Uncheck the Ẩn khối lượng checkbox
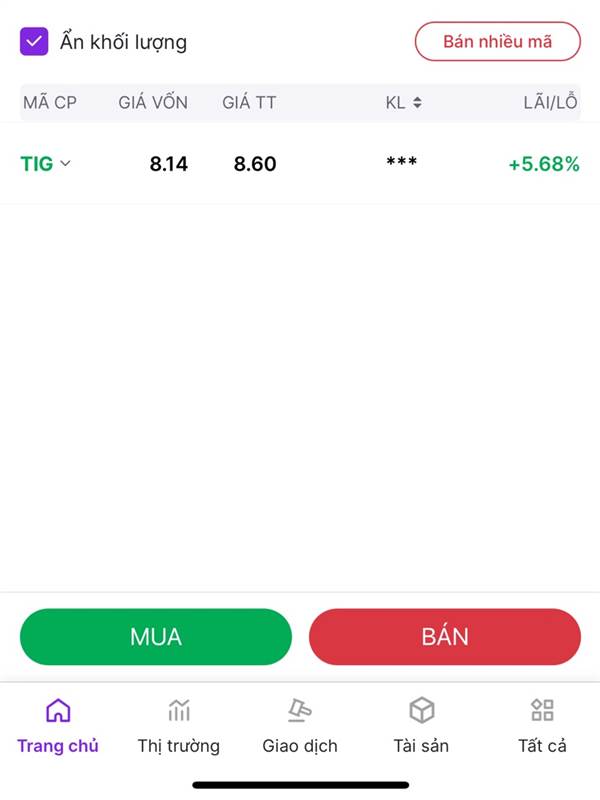Image resolution: width=600 pixels, height=800 pixels. coord(34,42)
